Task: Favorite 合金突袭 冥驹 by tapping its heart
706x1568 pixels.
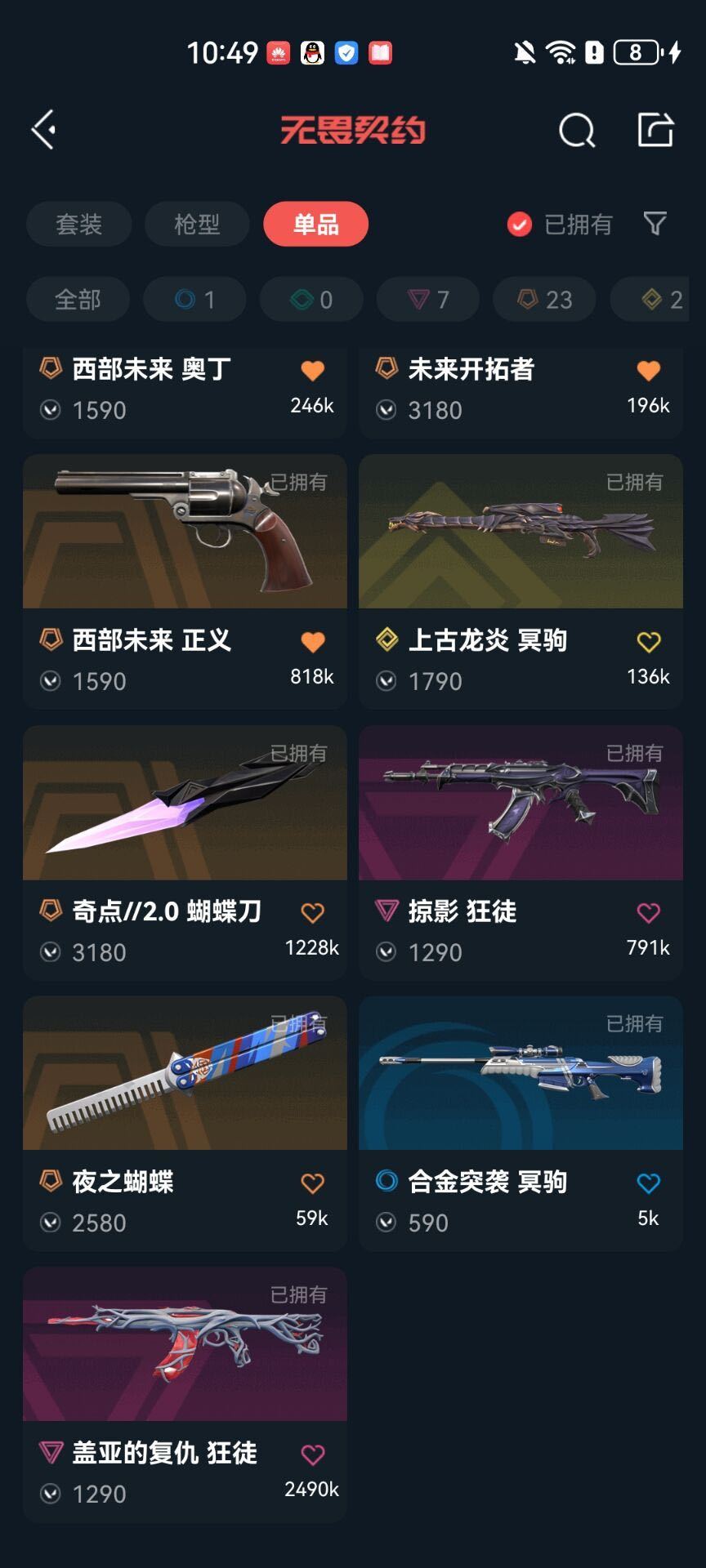Action: coord(648,1180)
